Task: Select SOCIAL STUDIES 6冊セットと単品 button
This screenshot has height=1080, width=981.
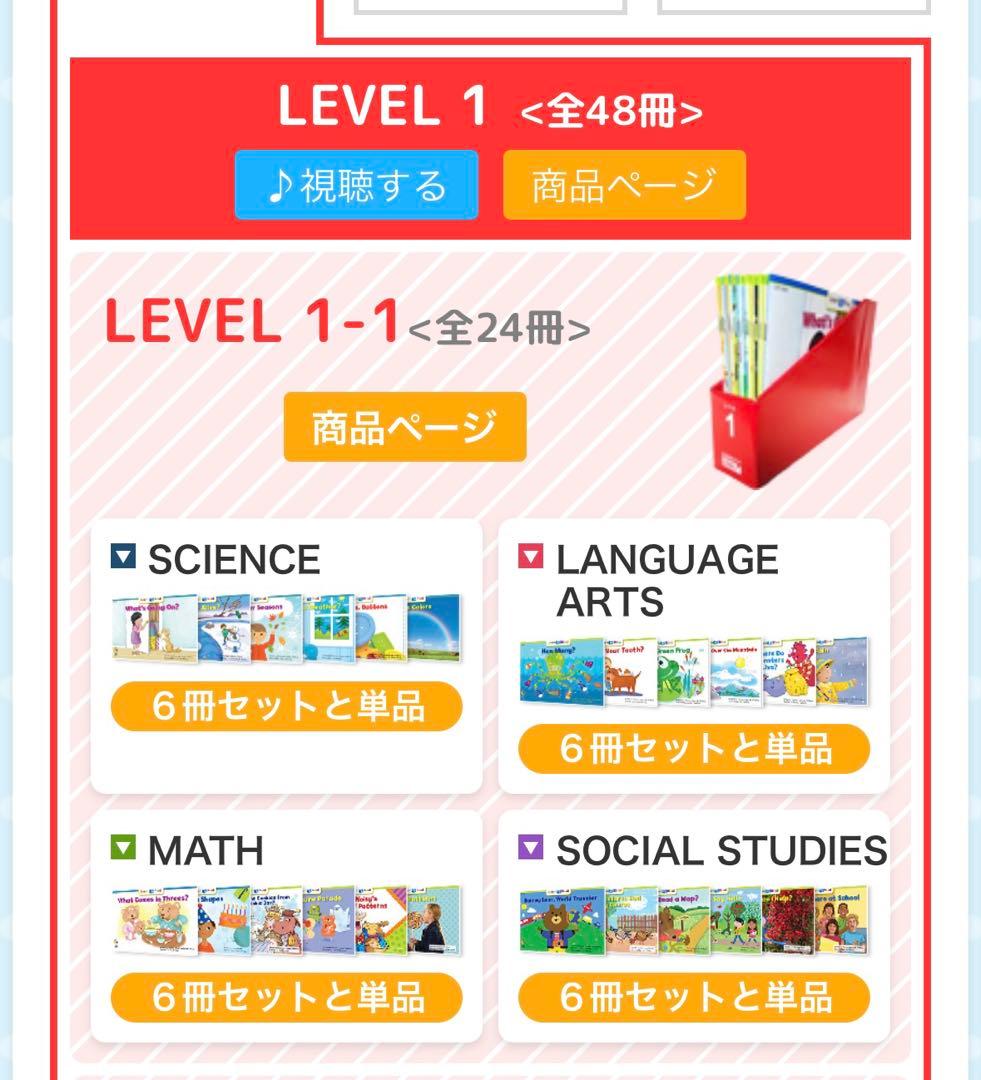Action: (x=694, y=997)
